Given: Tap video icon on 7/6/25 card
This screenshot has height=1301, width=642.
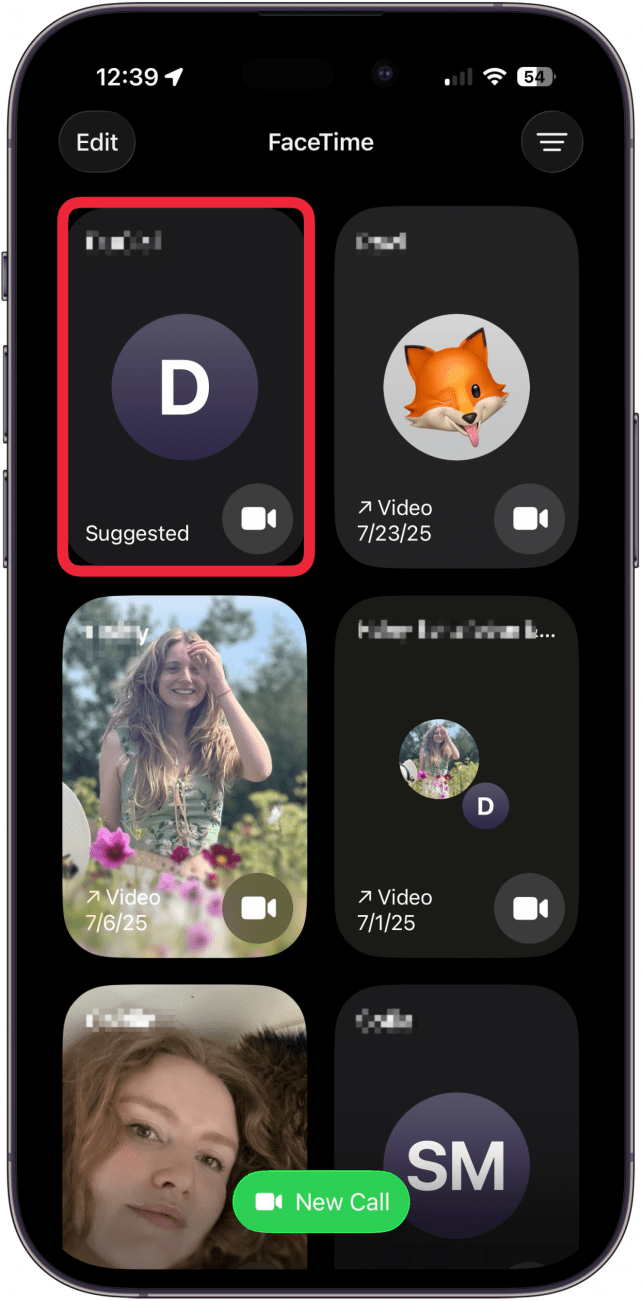Looking at the screenshot, I should point(258,908).
